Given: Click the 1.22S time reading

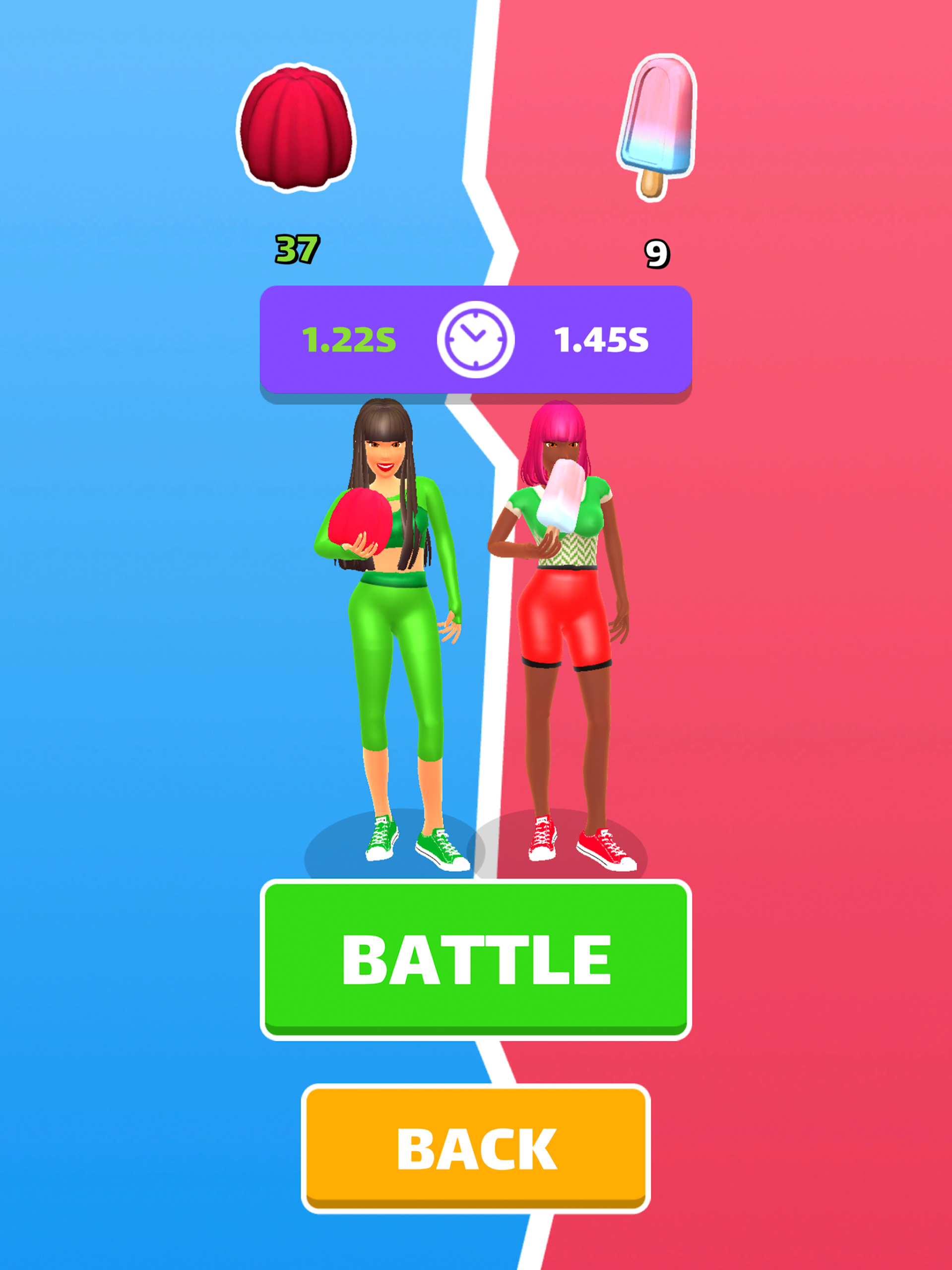Looking at the screenshot, I should tap(349, 339).
